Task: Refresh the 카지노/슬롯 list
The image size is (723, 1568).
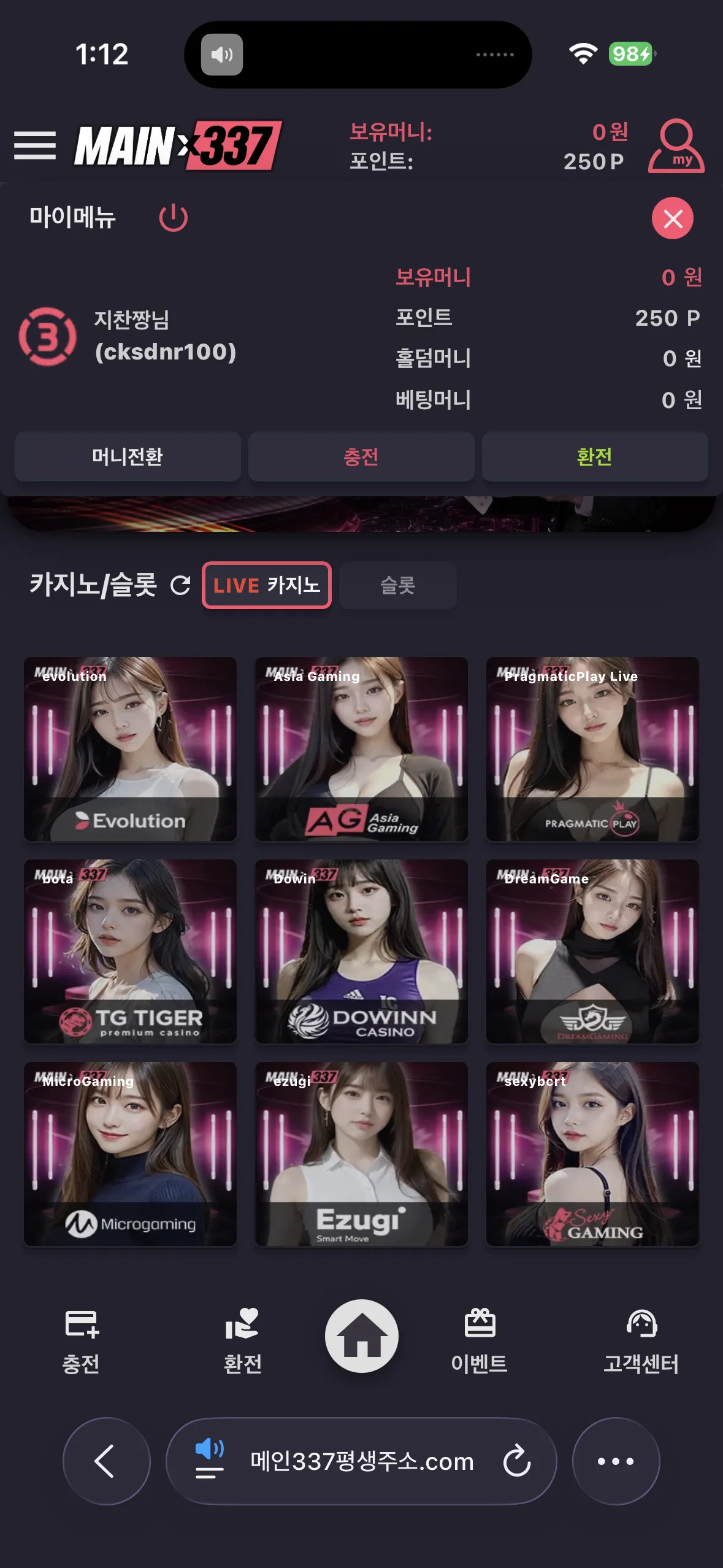Action: pyautogui.click(x=180, y=585)
